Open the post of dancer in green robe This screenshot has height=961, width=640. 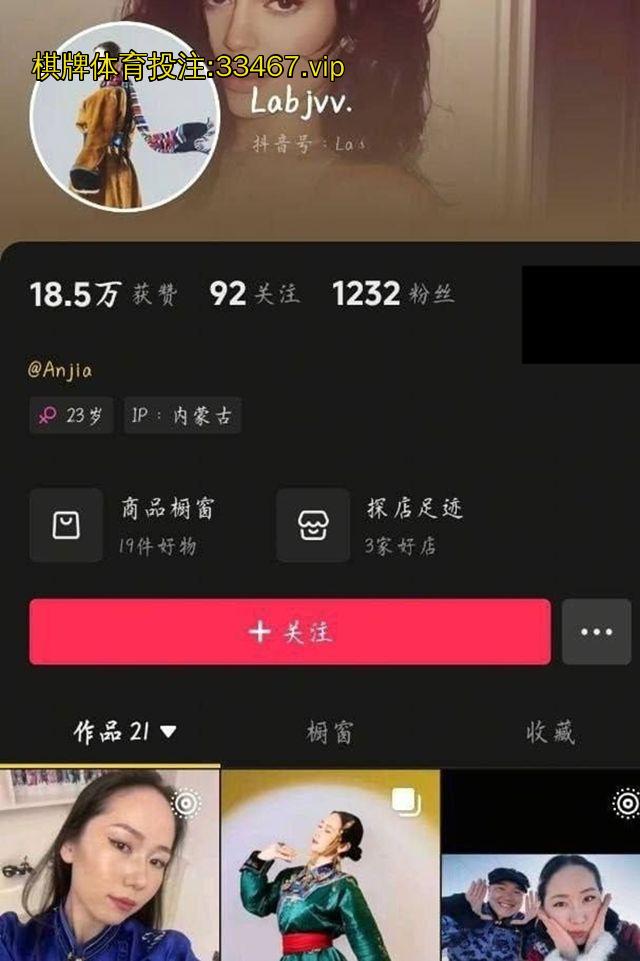tap(330, 866)
